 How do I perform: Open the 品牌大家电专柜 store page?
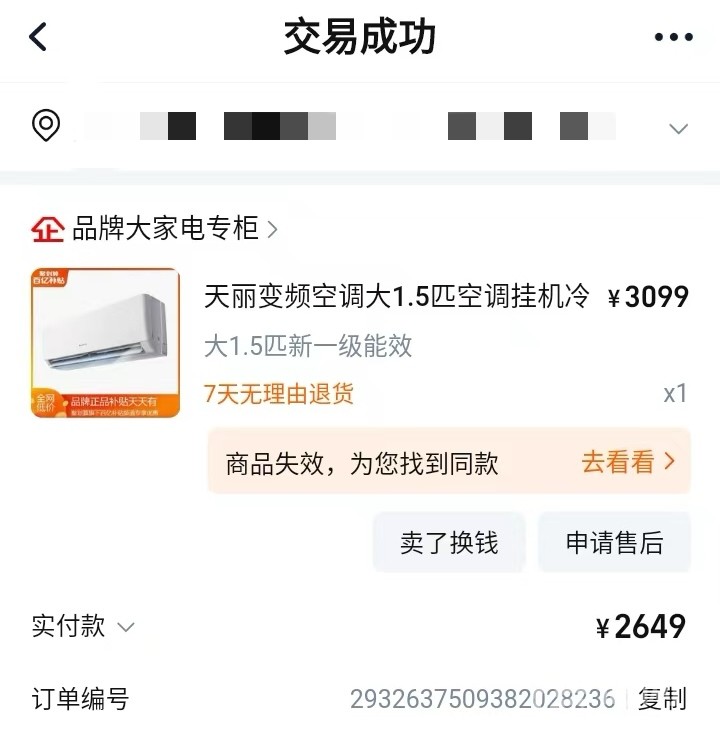(x=165, y=229)
